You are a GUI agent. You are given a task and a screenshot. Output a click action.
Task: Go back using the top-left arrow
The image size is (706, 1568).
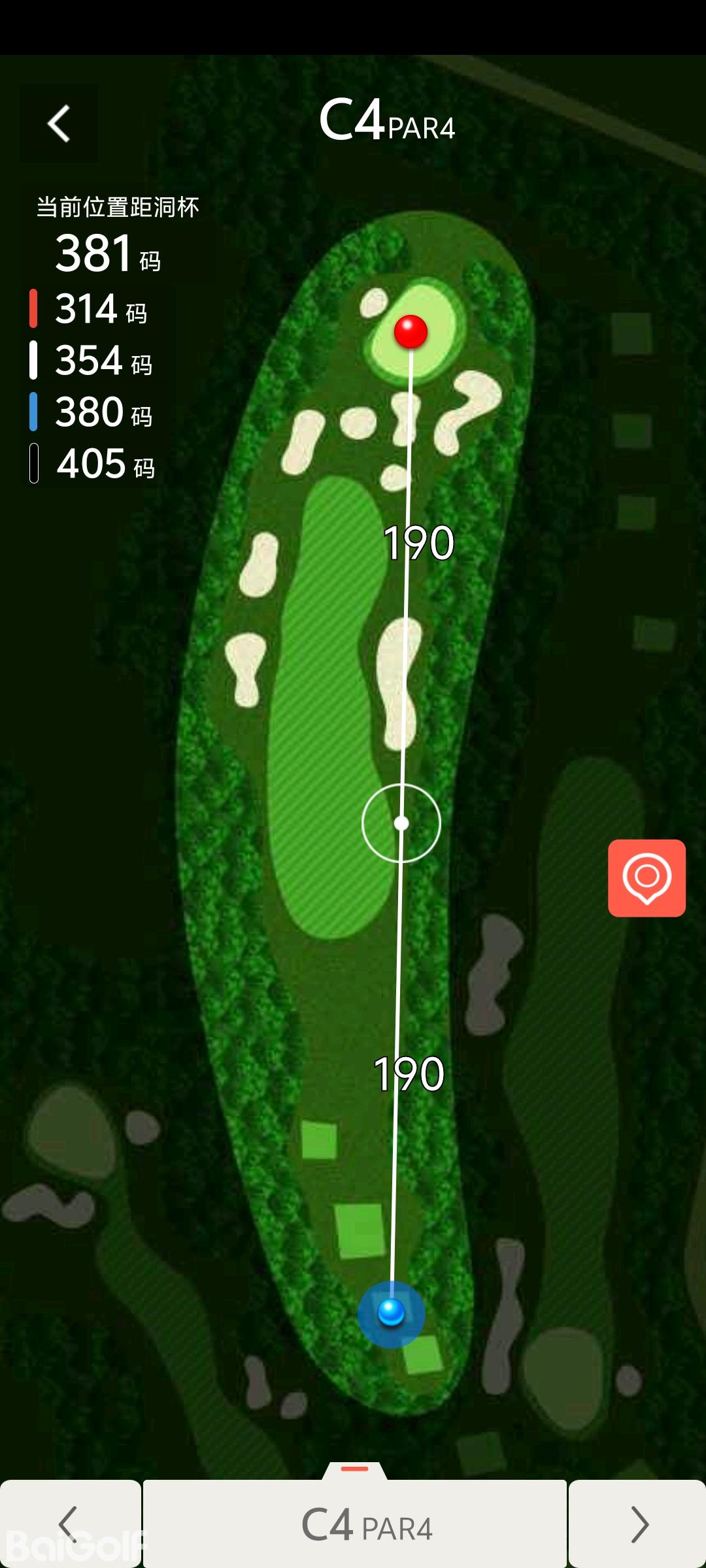click(59, 123)
